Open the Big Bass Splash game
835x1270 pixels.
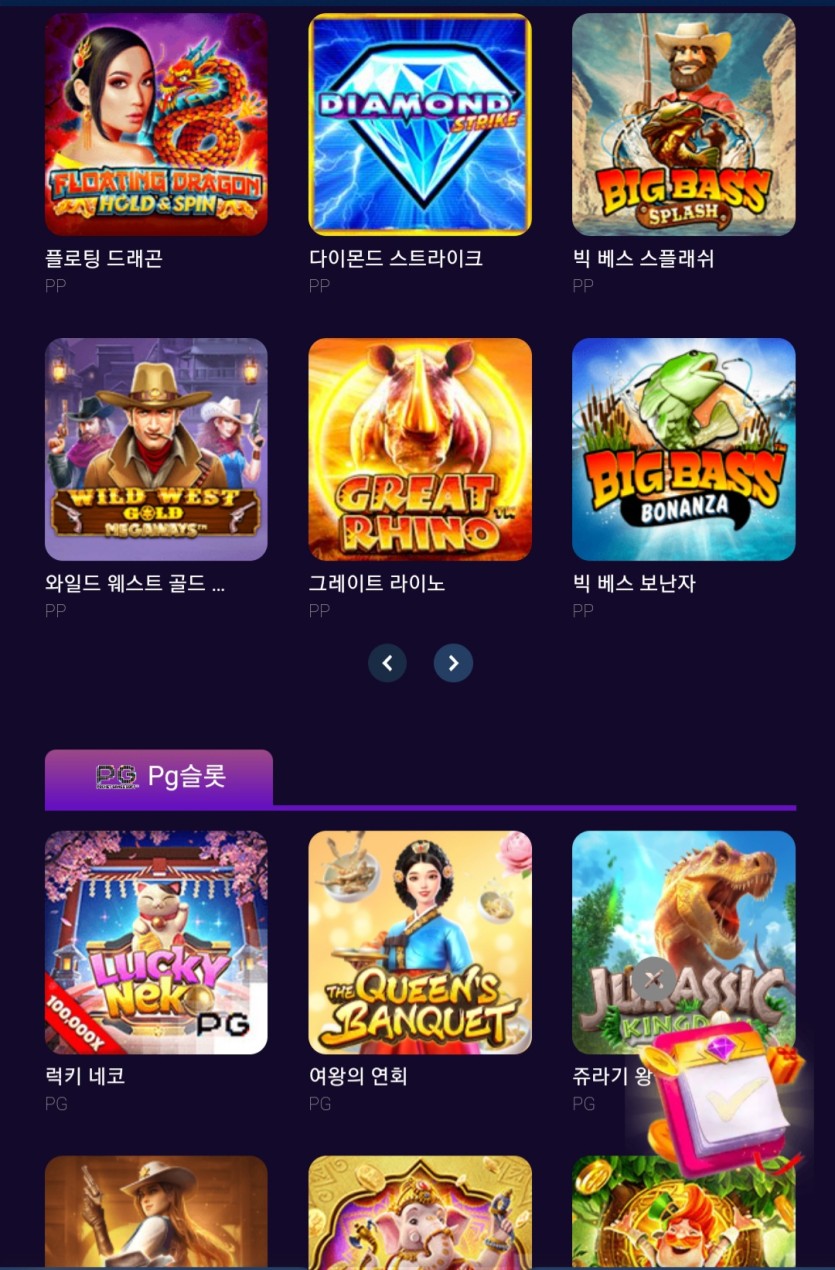(683, 124)
